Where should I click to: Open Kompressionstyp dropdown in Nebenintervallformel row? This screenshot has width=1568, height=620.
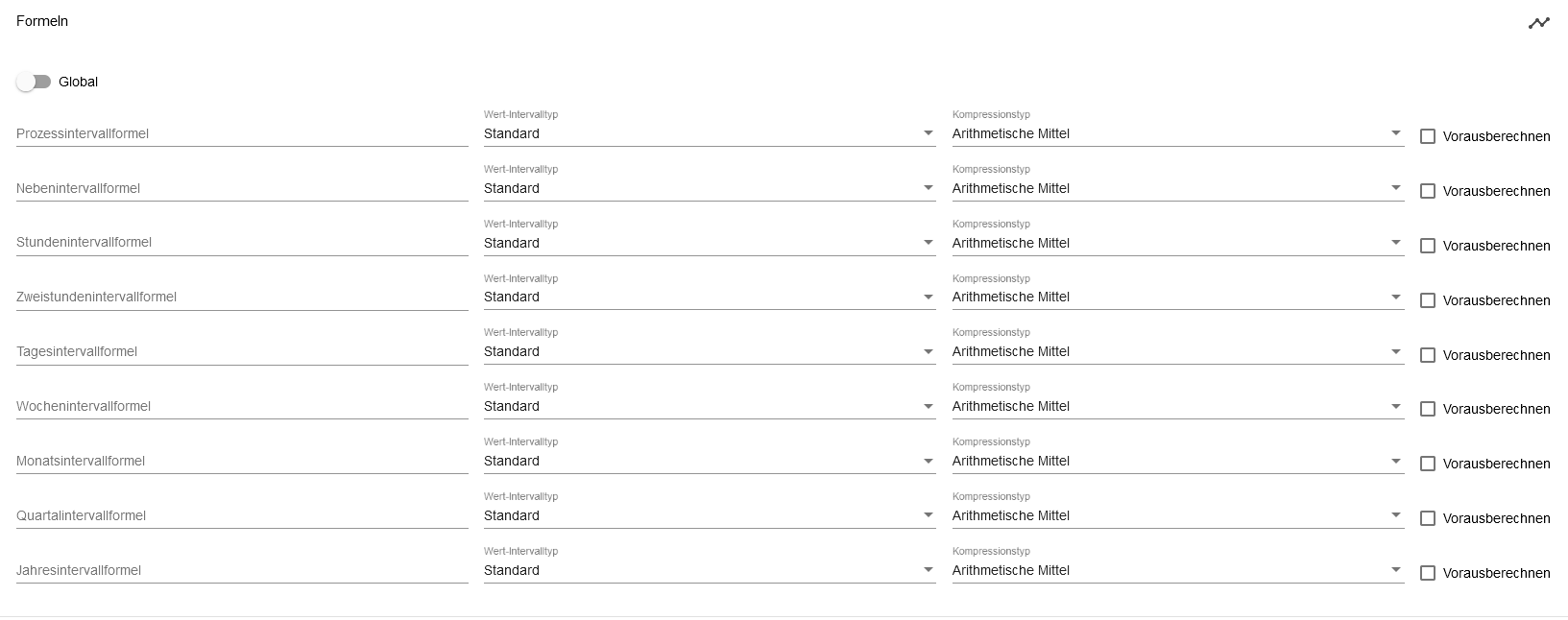pos(1177,189)
